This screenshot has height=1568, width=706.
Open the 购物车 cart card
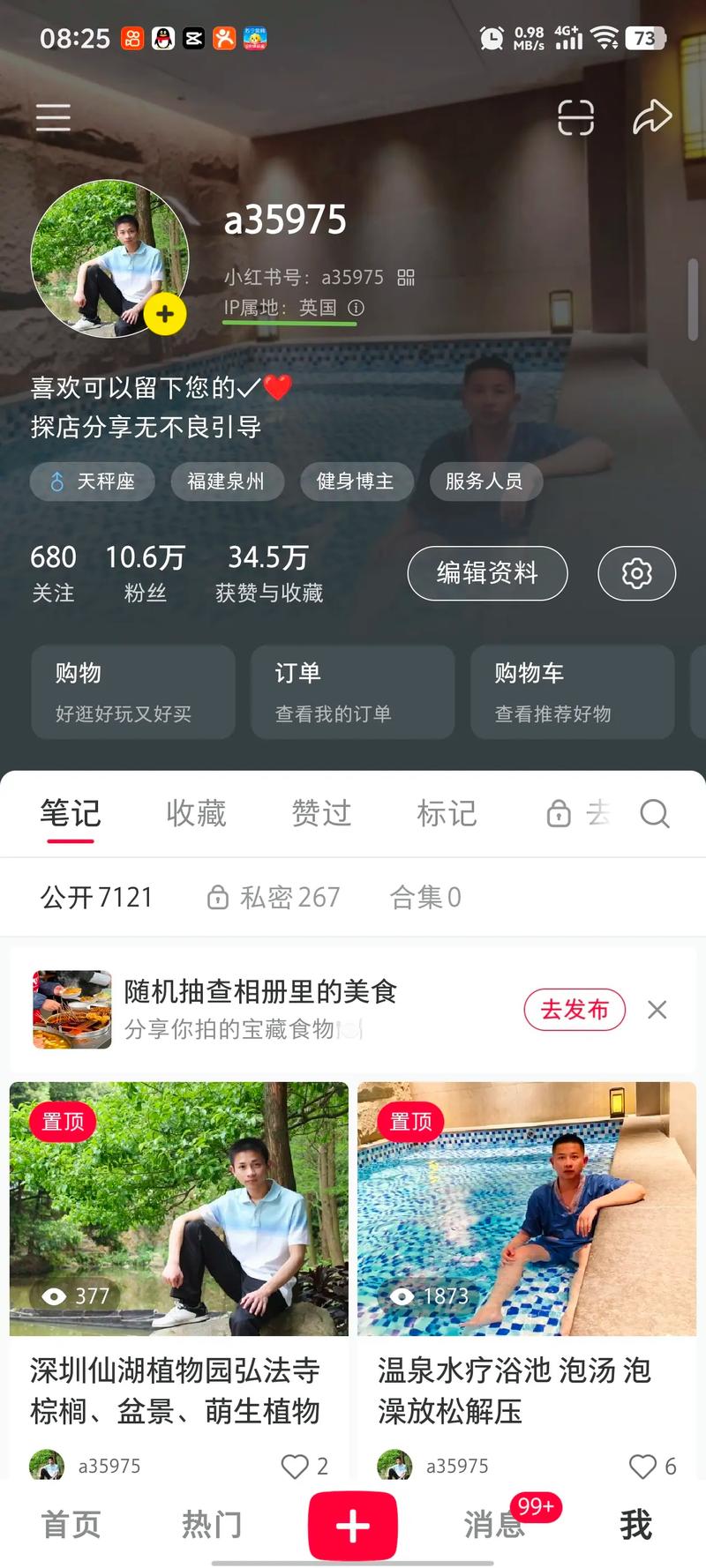coord(572,691)
